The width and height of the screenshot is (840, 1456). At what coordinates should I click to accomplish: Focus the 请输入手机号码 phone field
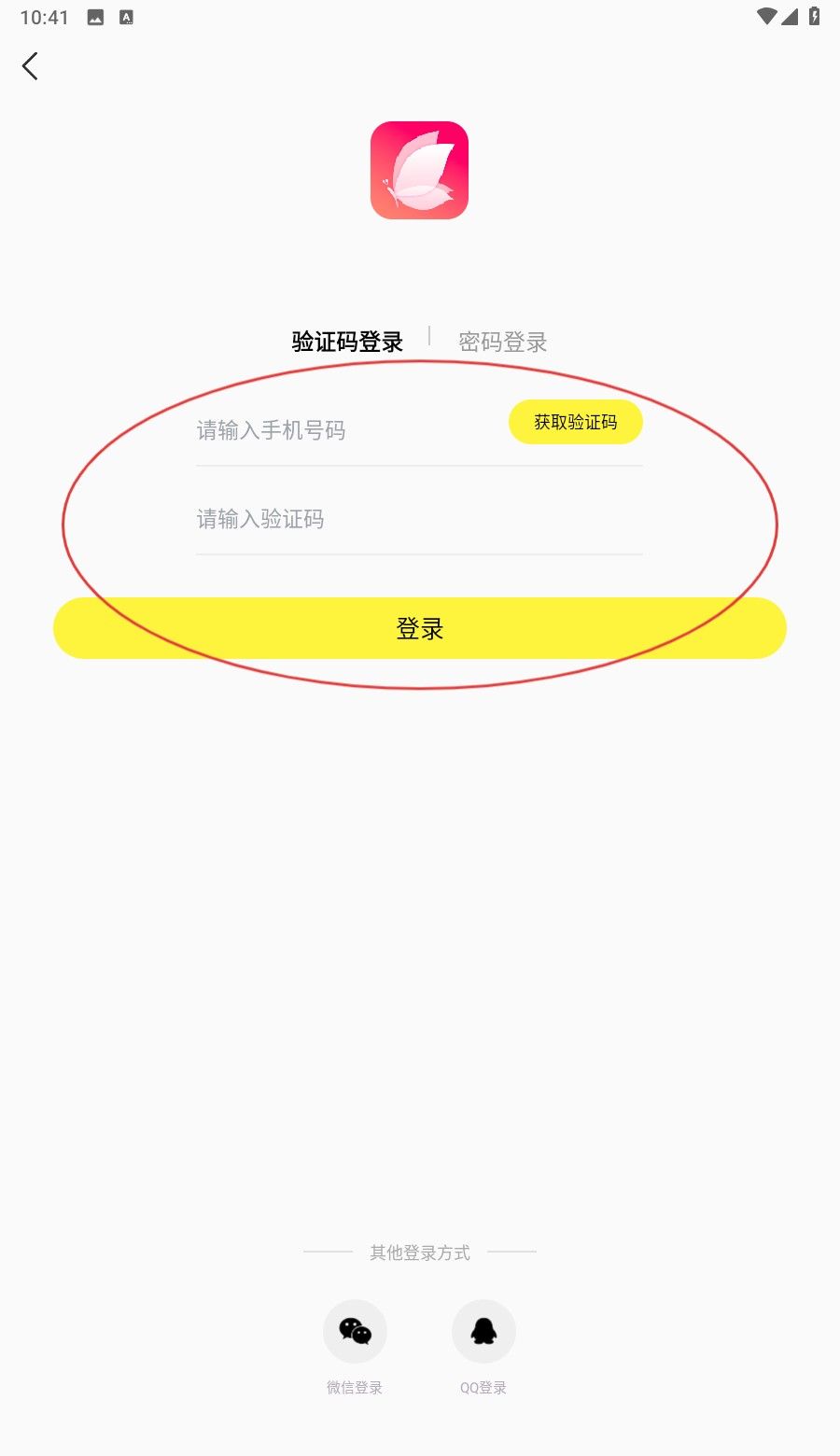click(x=345, y=430)
